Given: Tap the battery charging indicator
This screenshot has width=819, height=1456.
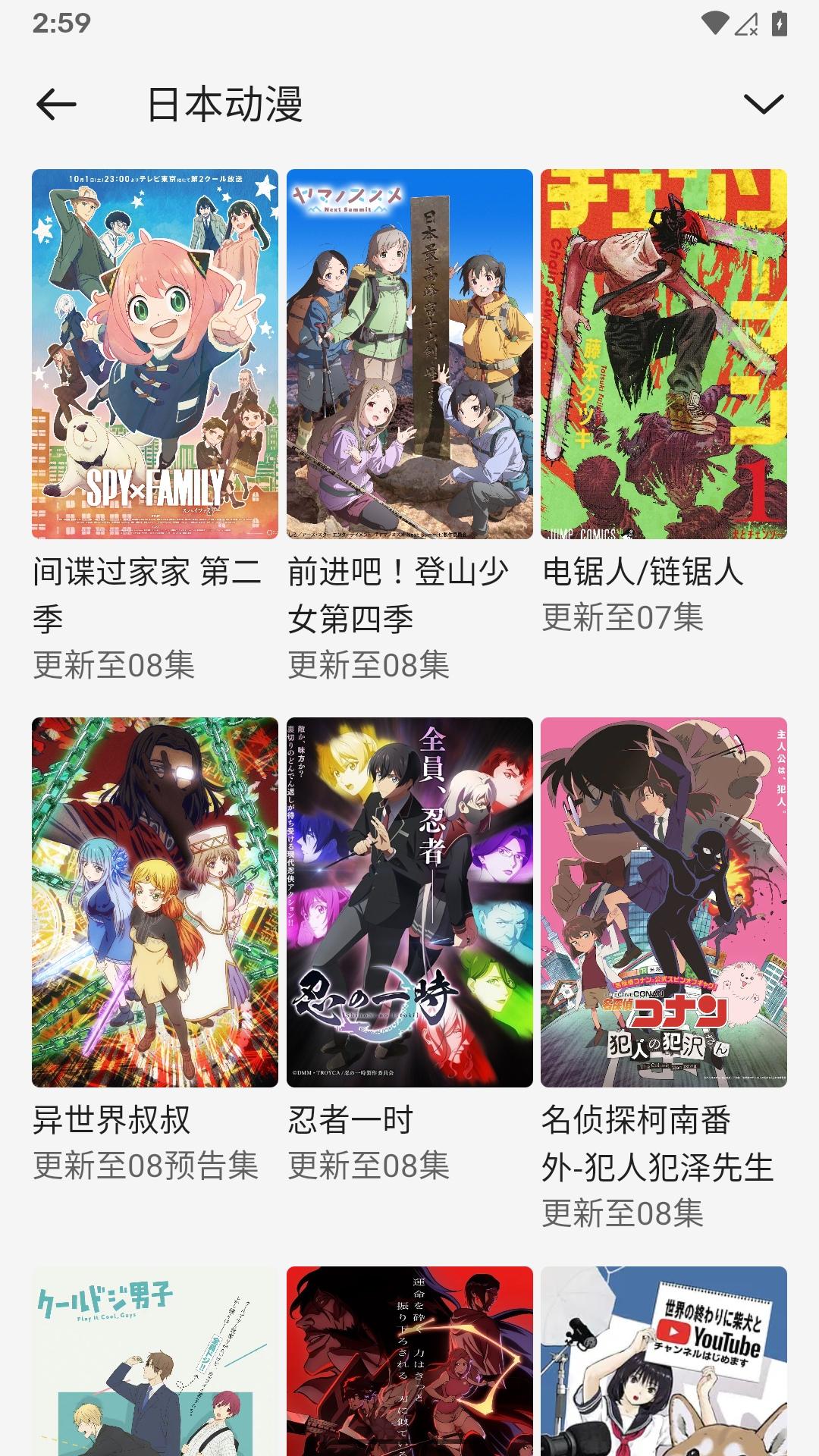Looking at the screenshot, I should click(782, 24).
